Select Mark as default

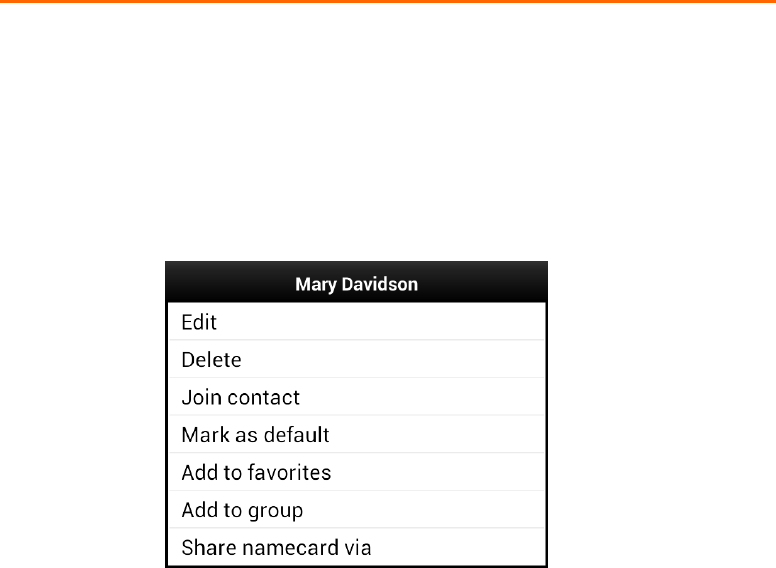coord(356,434)
